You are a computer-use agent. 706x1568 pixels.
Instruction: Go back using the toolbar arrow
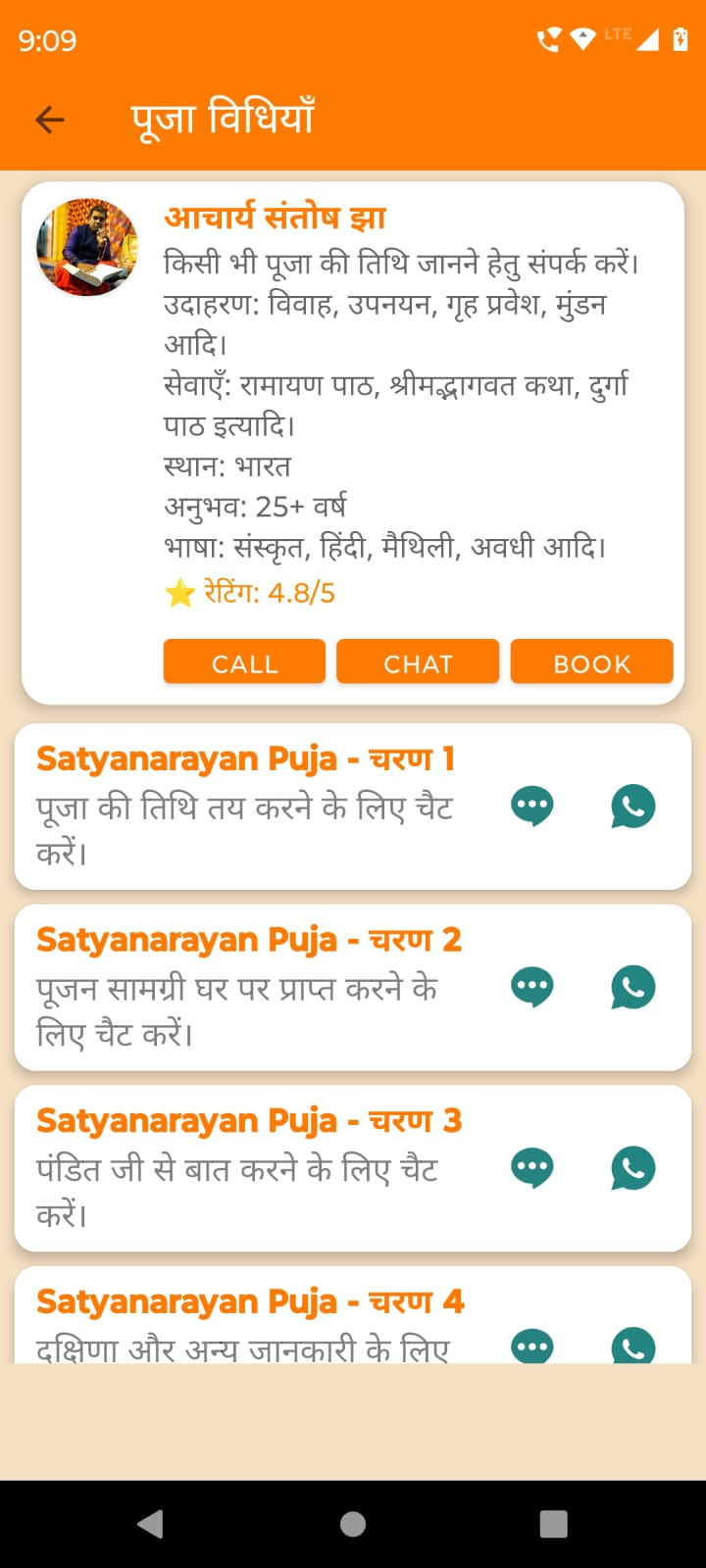click(49, 120)
